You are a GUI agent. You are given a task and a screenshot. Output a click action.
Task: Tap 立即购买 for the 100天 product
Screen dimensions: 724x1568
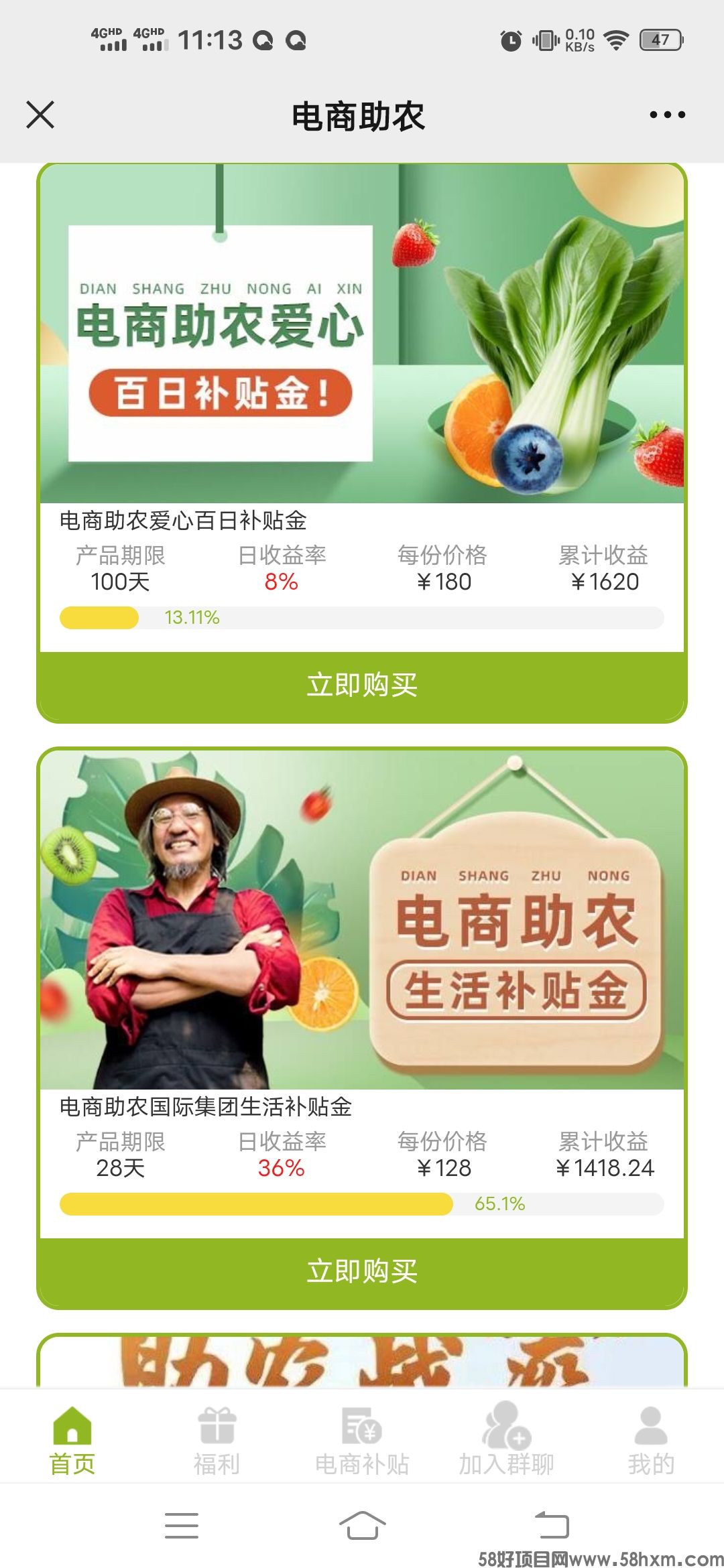tap(362, 685)
